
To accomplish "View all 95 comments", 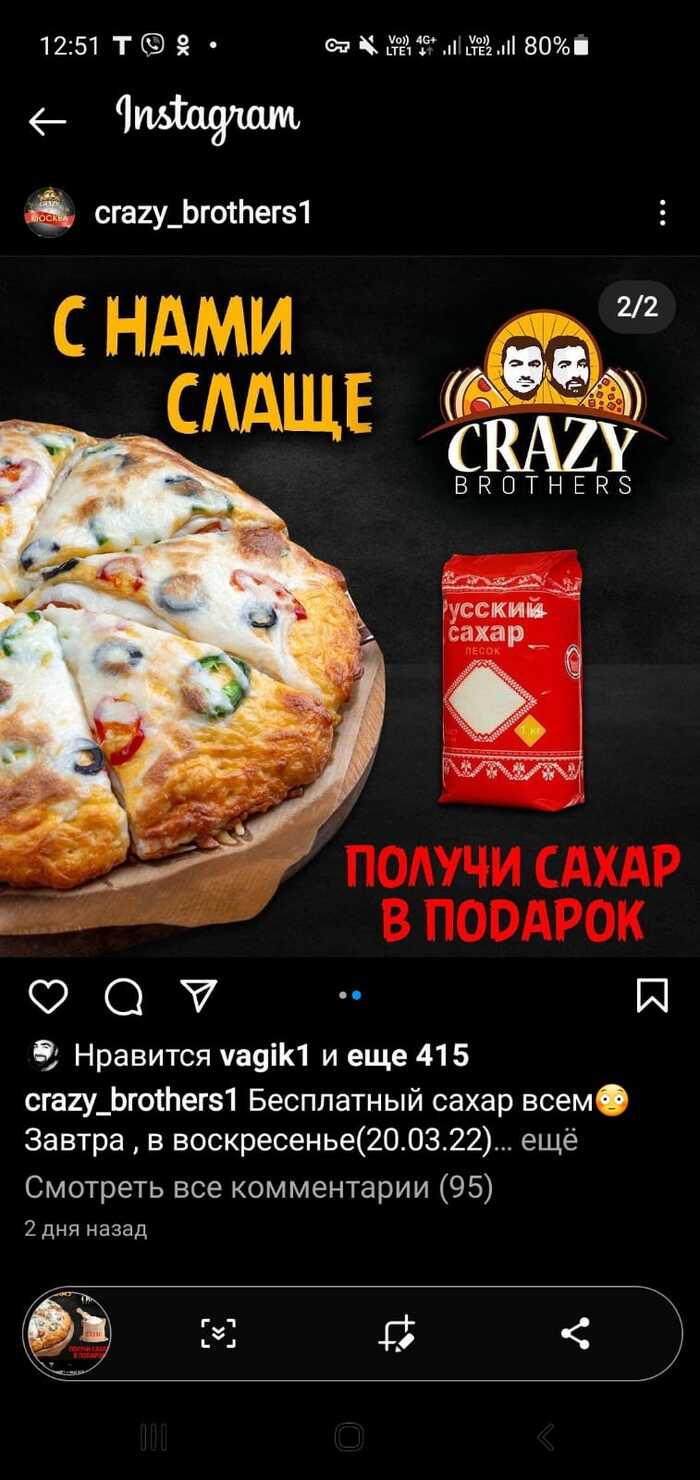I will pyautogui.click(x=258, y=1187).
